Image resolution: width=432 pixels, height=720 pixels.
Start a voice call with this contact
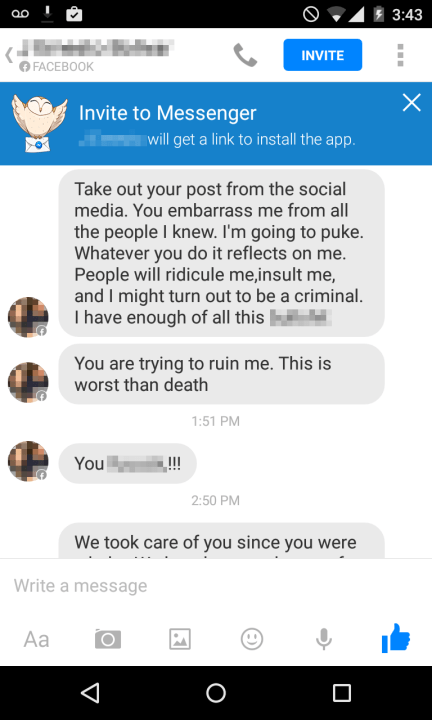click(x=245, y=55)
